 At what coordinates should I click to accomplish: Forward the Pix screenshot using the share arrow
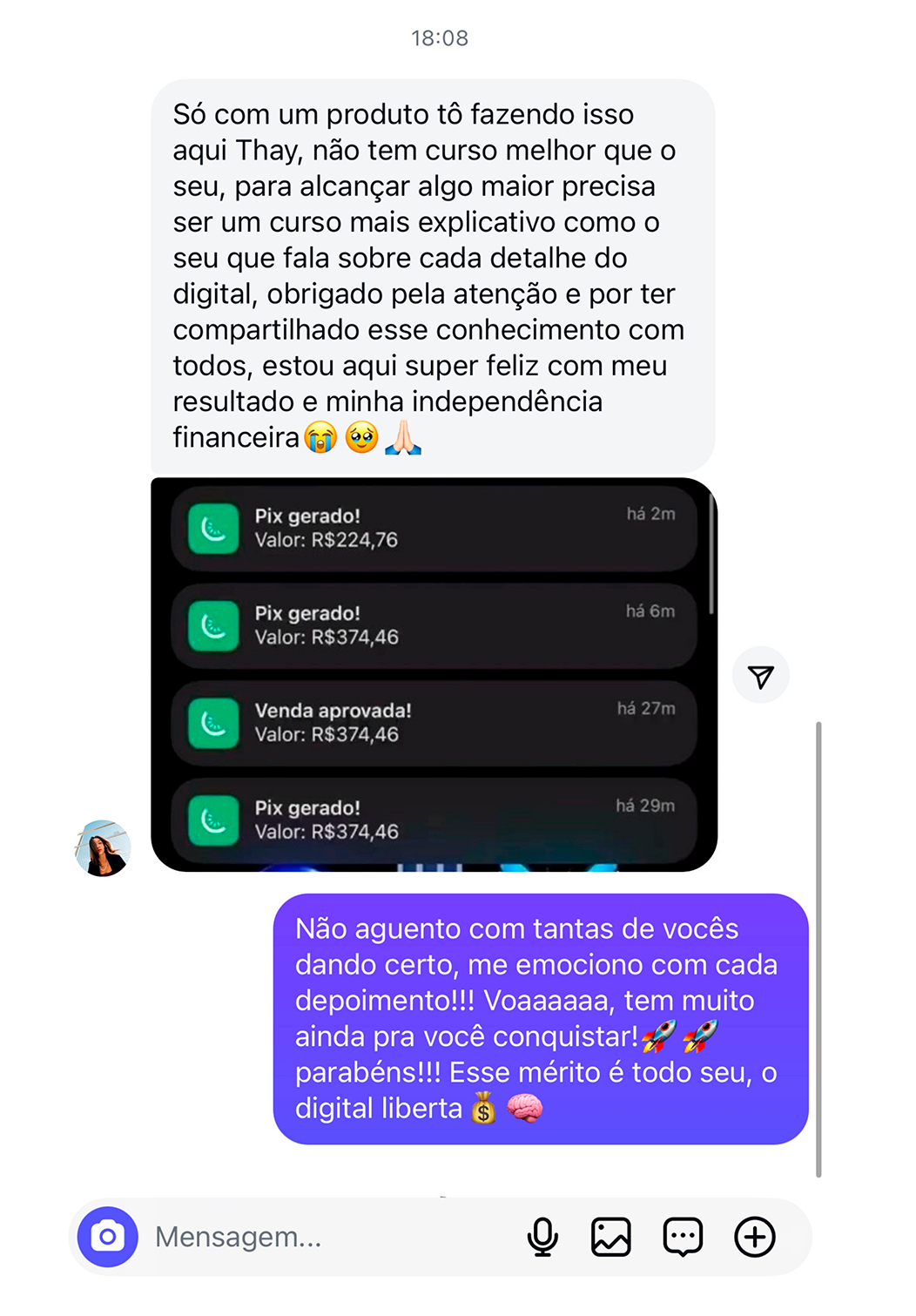pyautogui.click(x=760, y=676)
